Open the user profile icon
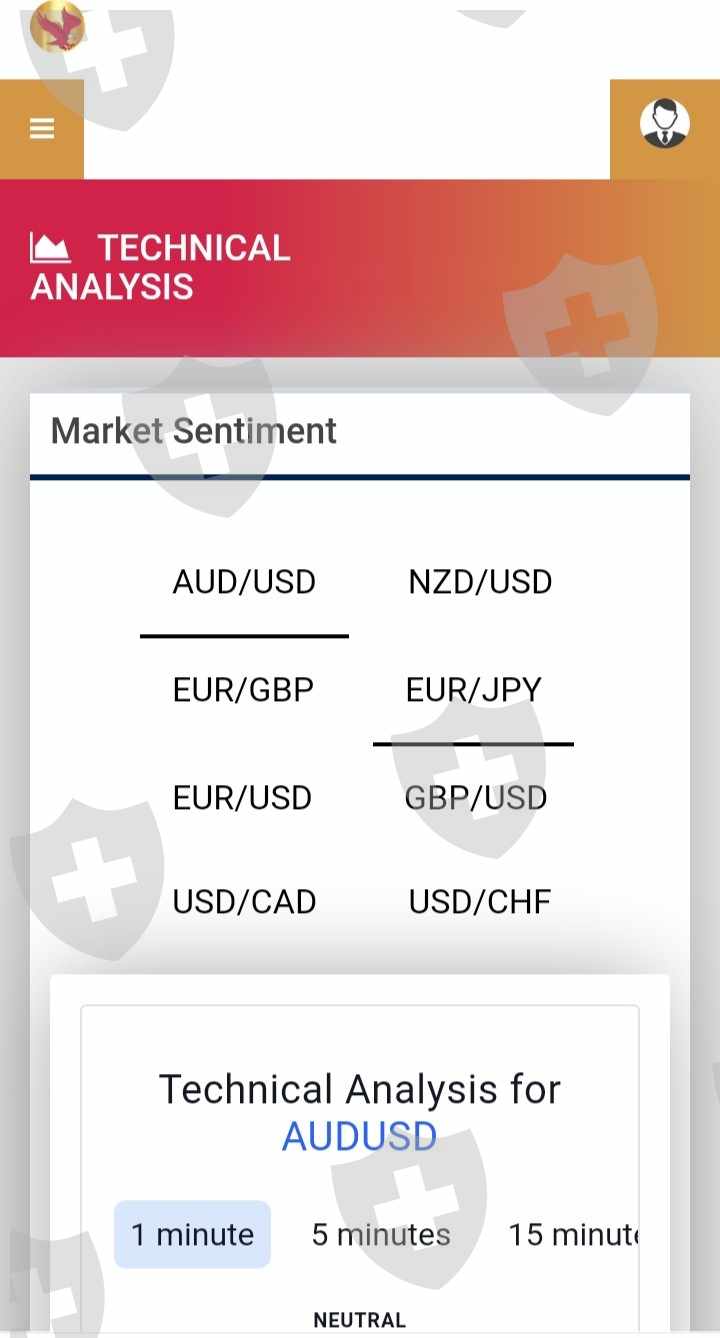The height and width of the screenshot is (1338, 720). pos(664,124)
